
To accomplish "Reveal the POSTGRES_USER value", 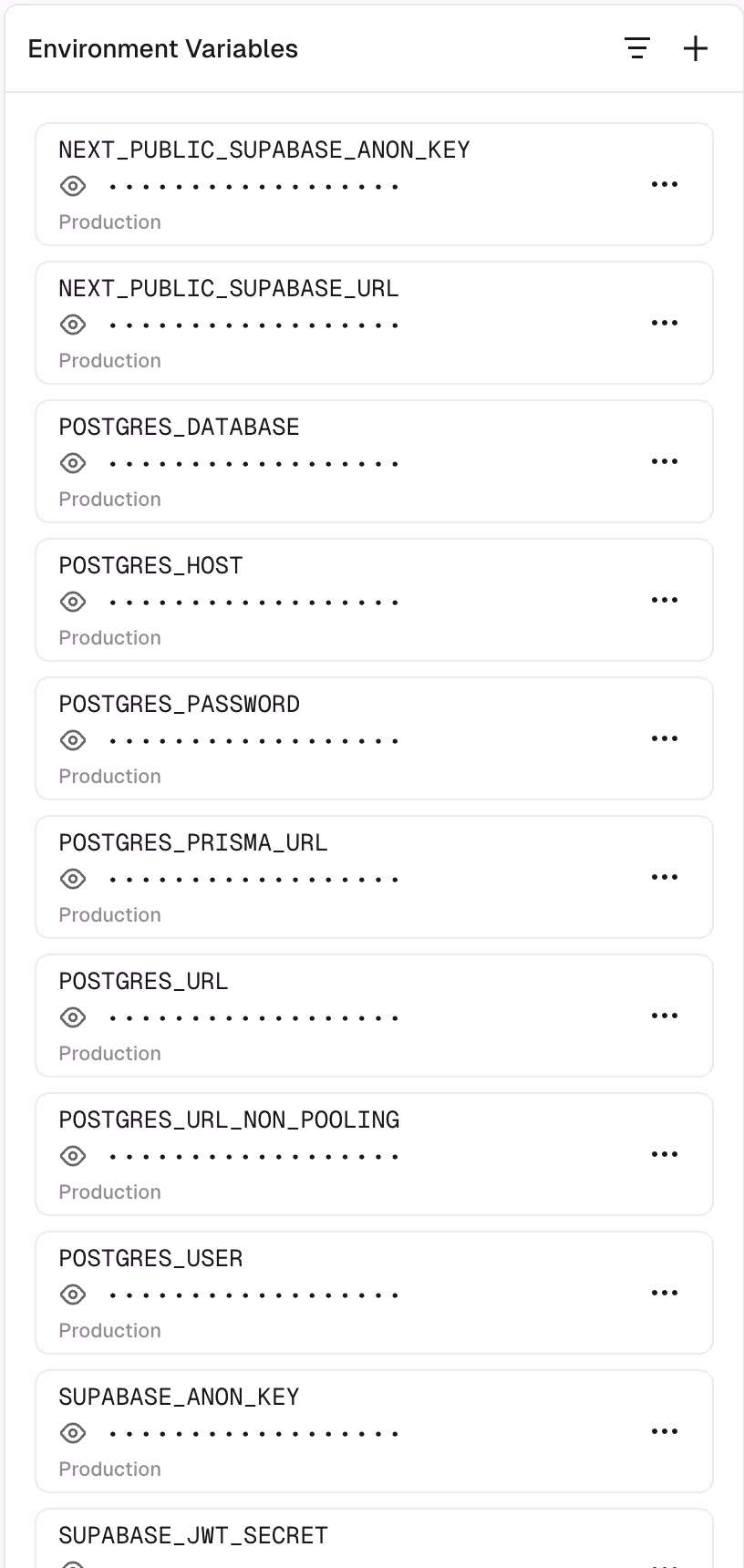I will [x=73, y=1295].
